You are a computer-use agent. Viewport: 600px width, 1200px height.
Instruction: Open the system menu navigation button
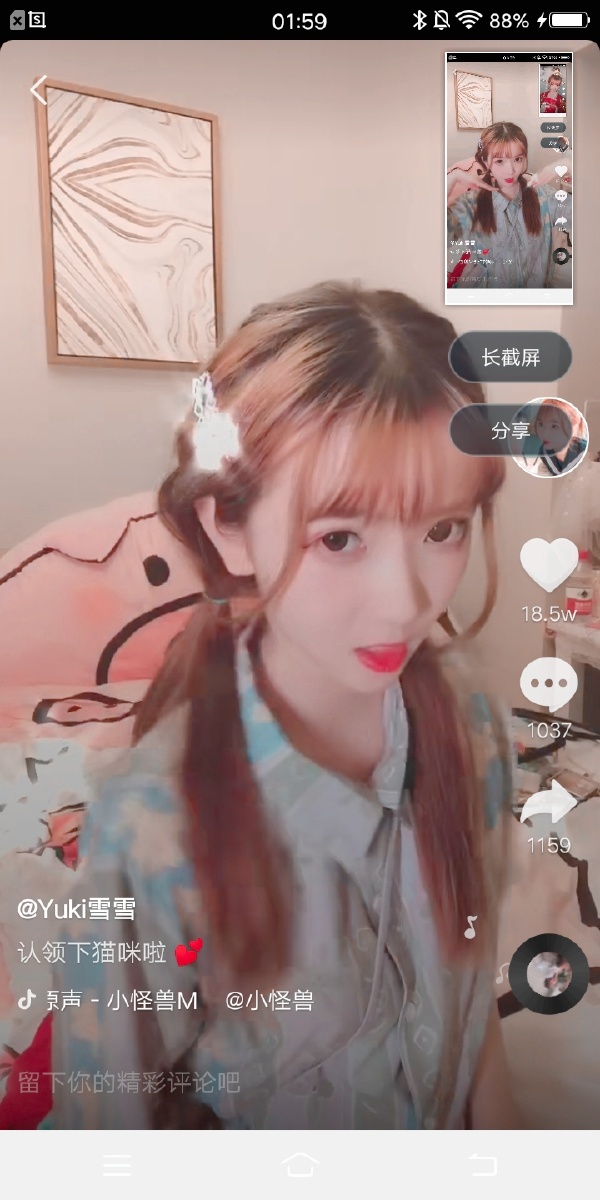117,1165
